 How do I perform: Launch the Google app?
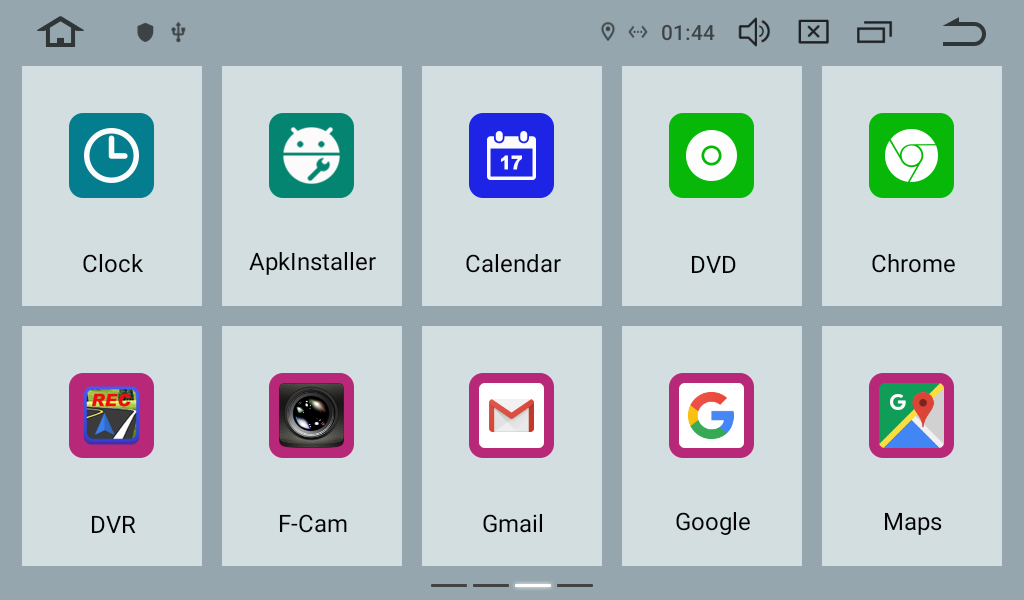[x=711, y=416]
